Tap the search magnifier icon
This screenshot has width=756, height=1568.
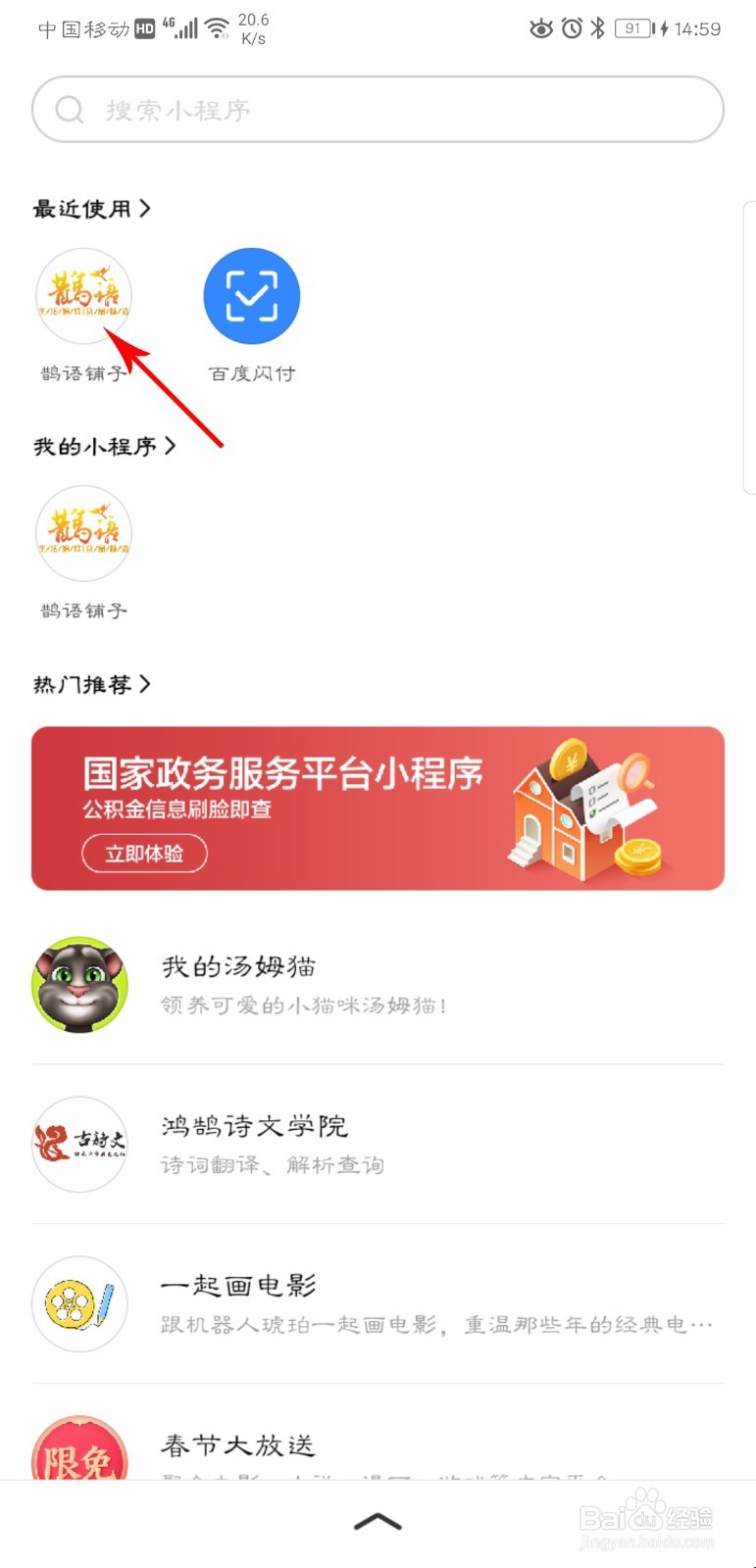click(x=69, y=110)
